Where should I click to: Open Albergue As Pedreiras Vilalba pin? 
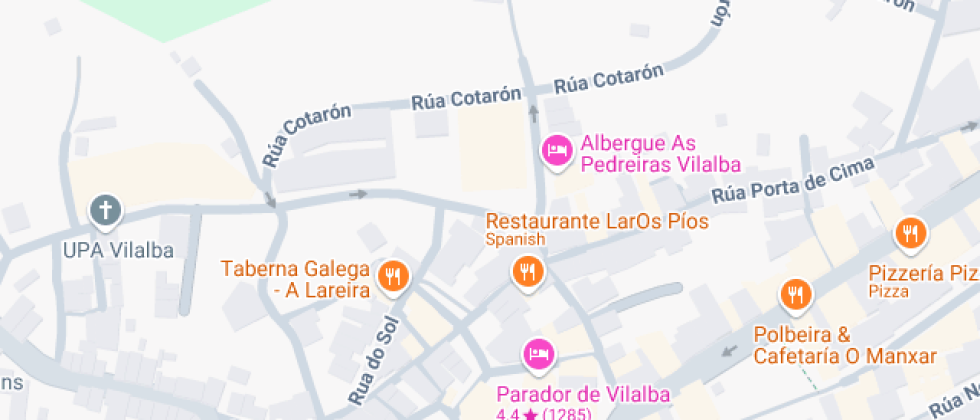coord(555,151)
